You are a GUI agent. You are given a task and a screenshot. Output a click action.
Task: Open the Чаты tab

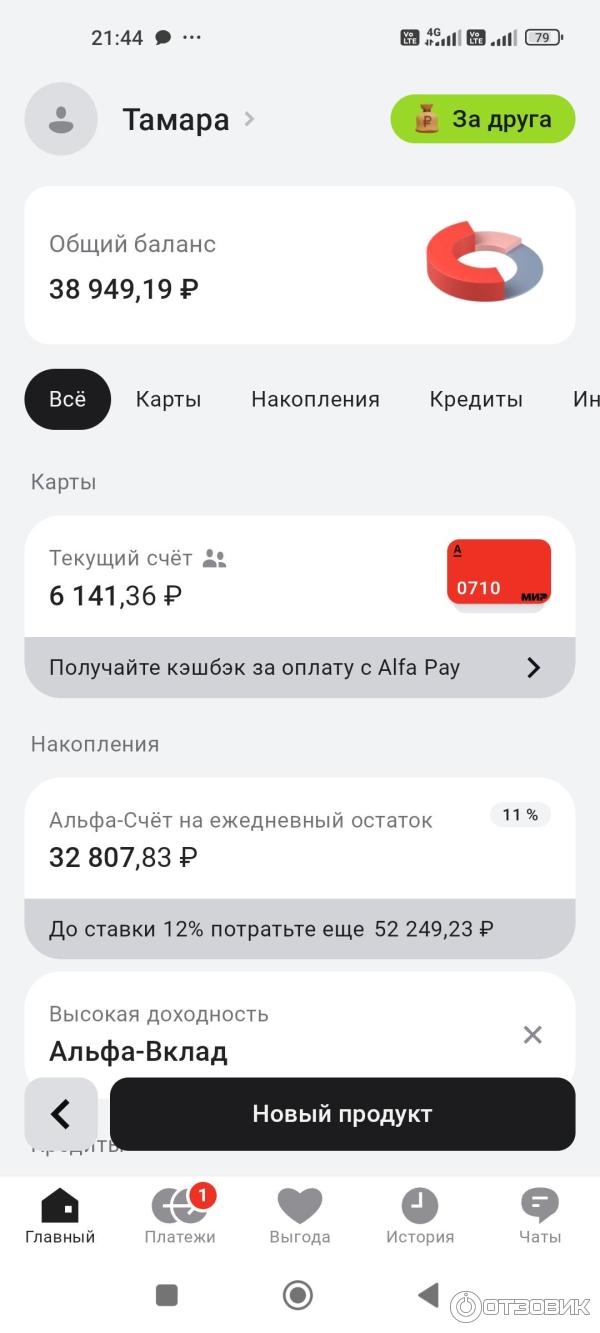point(540,1216)
